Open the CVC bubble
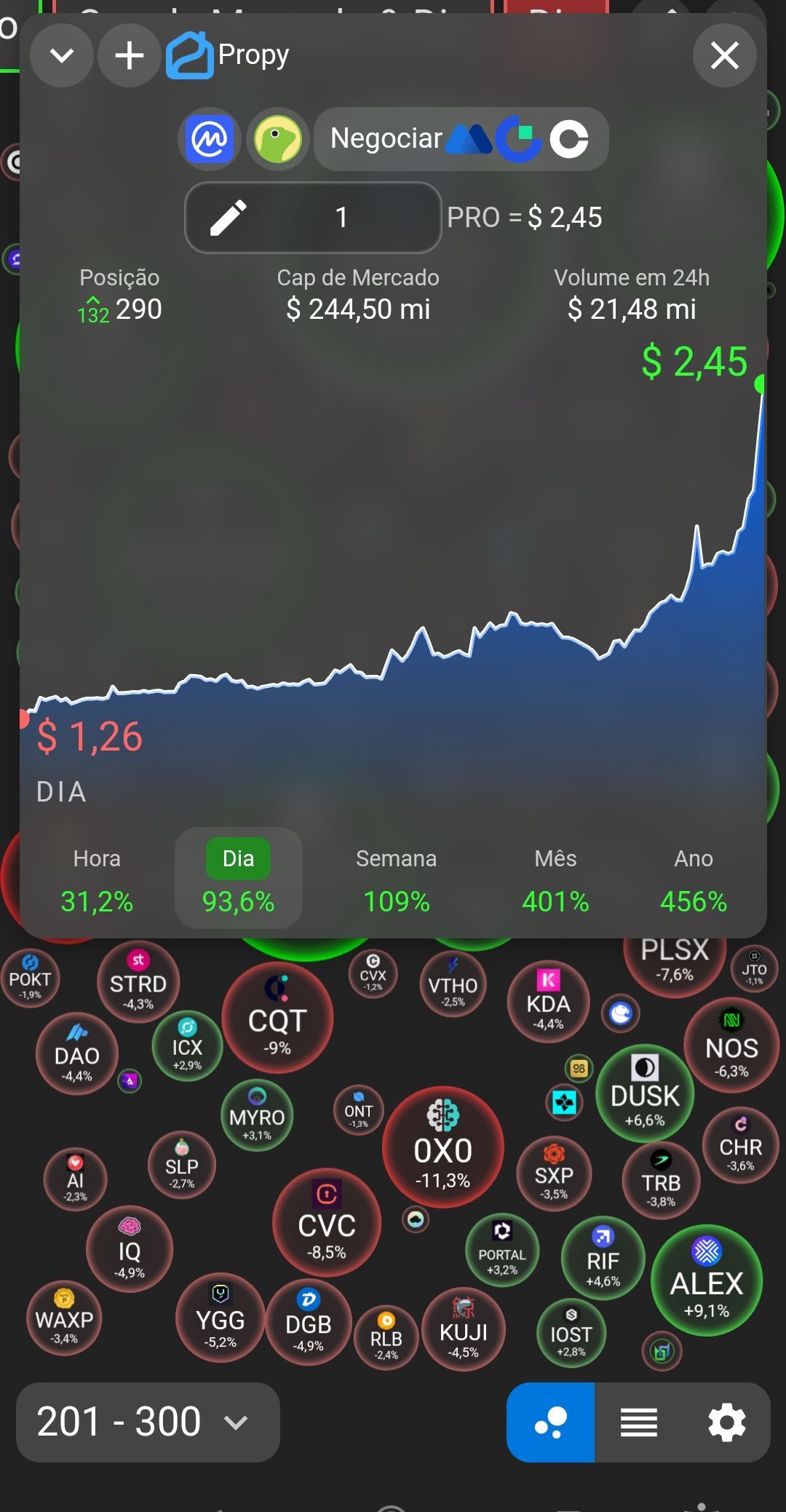Viewport: 786px width, 1512px height. click(327, 1224)
